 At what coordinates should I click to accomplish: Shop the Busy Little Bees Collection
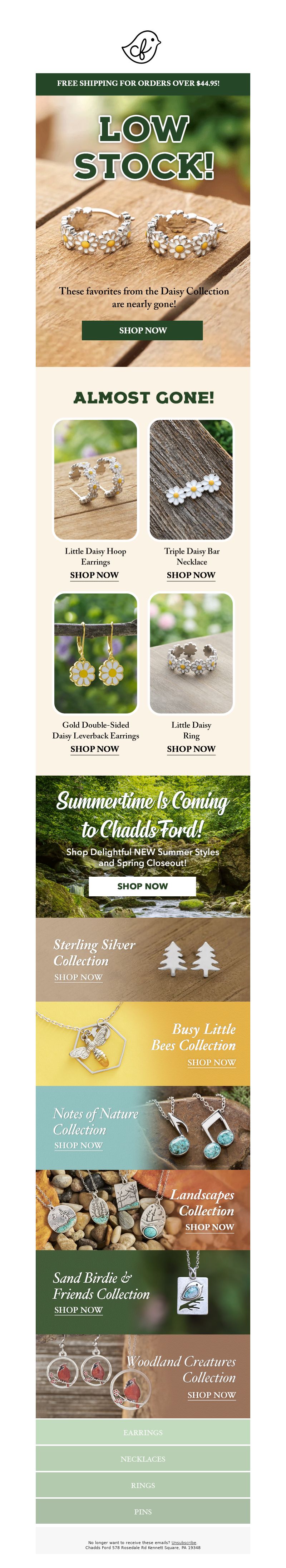(211, 1063)
